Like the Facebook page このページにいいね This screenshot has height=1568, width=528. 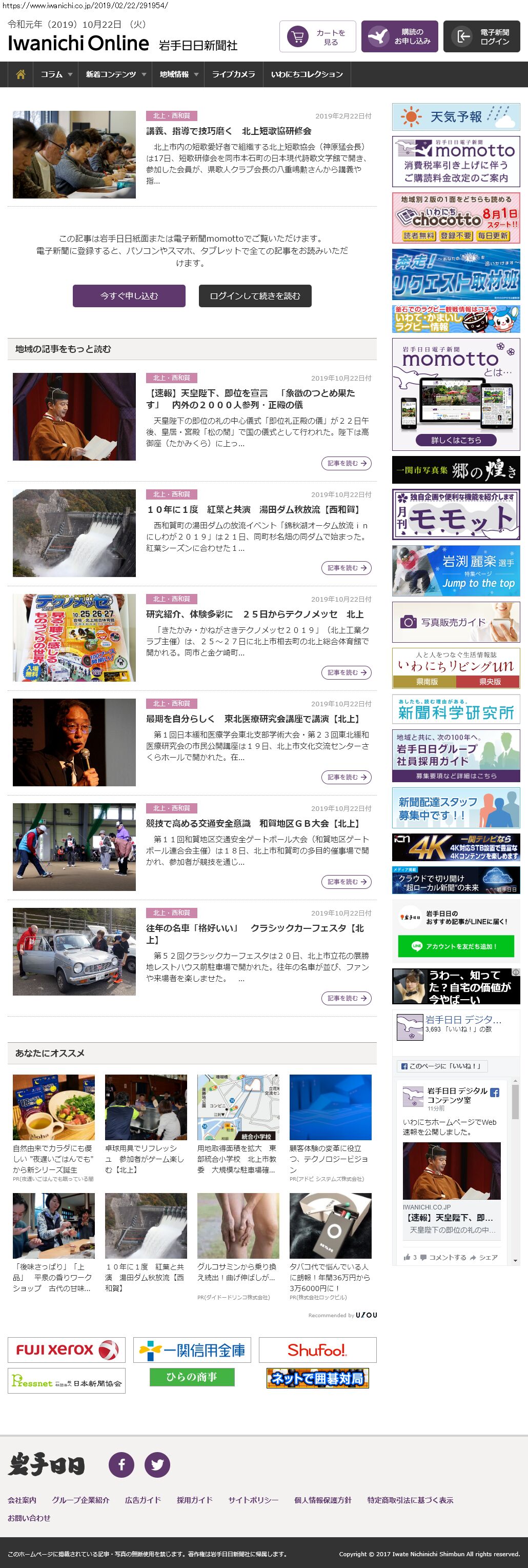(x=441, y=1066)
